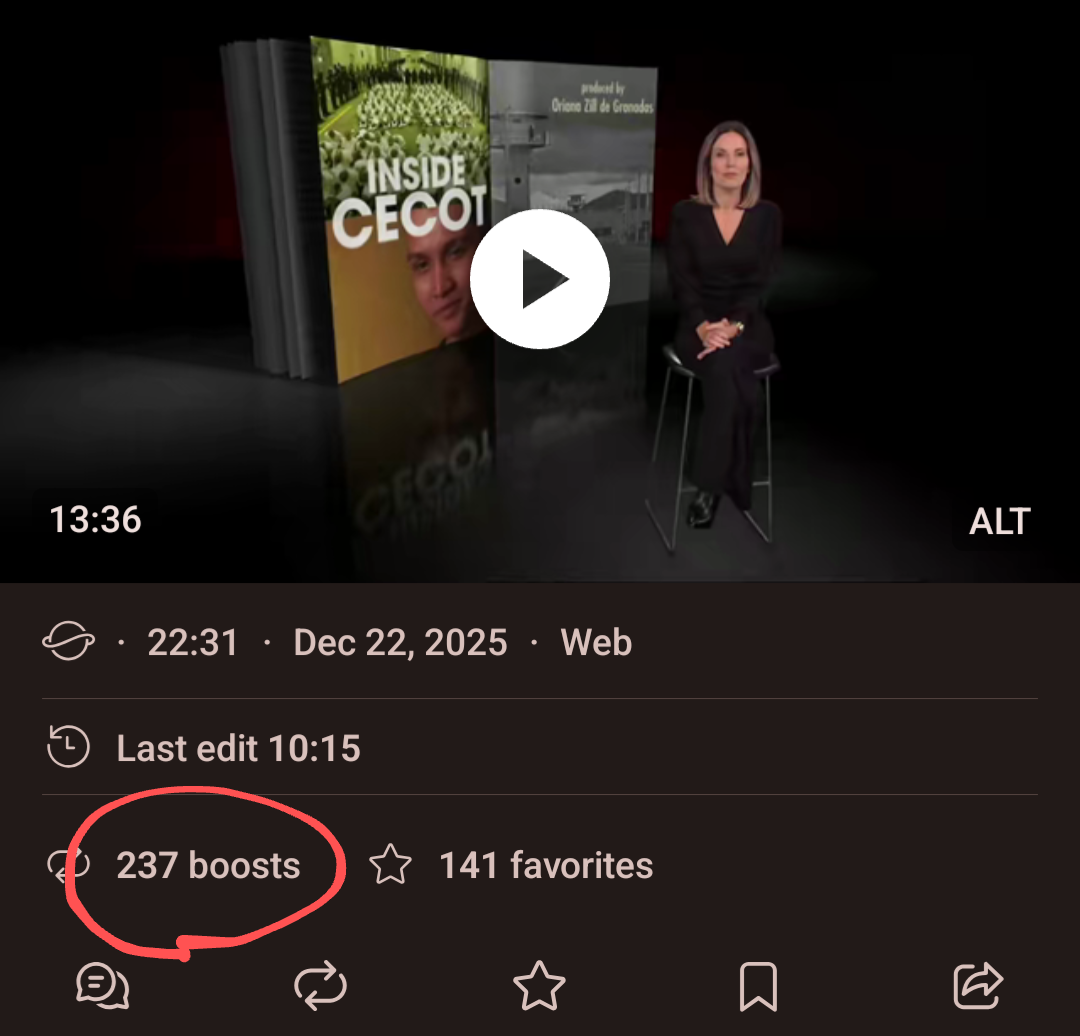View the 237 boosts list
Image resolution: width=1080 pixels, height=1036 pixels.
(207, 865)
